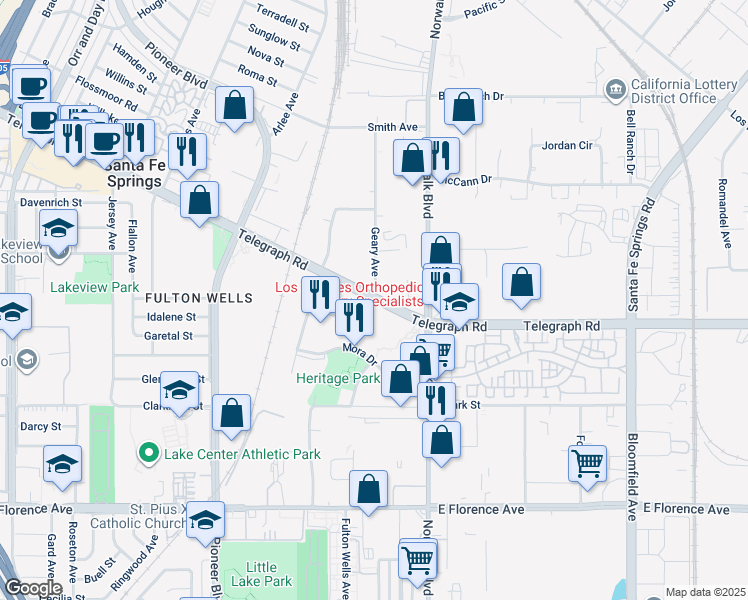Select the shopping bag marker near Arlee Ave
The width and height of the screenshot is (748, 600).
(234, 106)
